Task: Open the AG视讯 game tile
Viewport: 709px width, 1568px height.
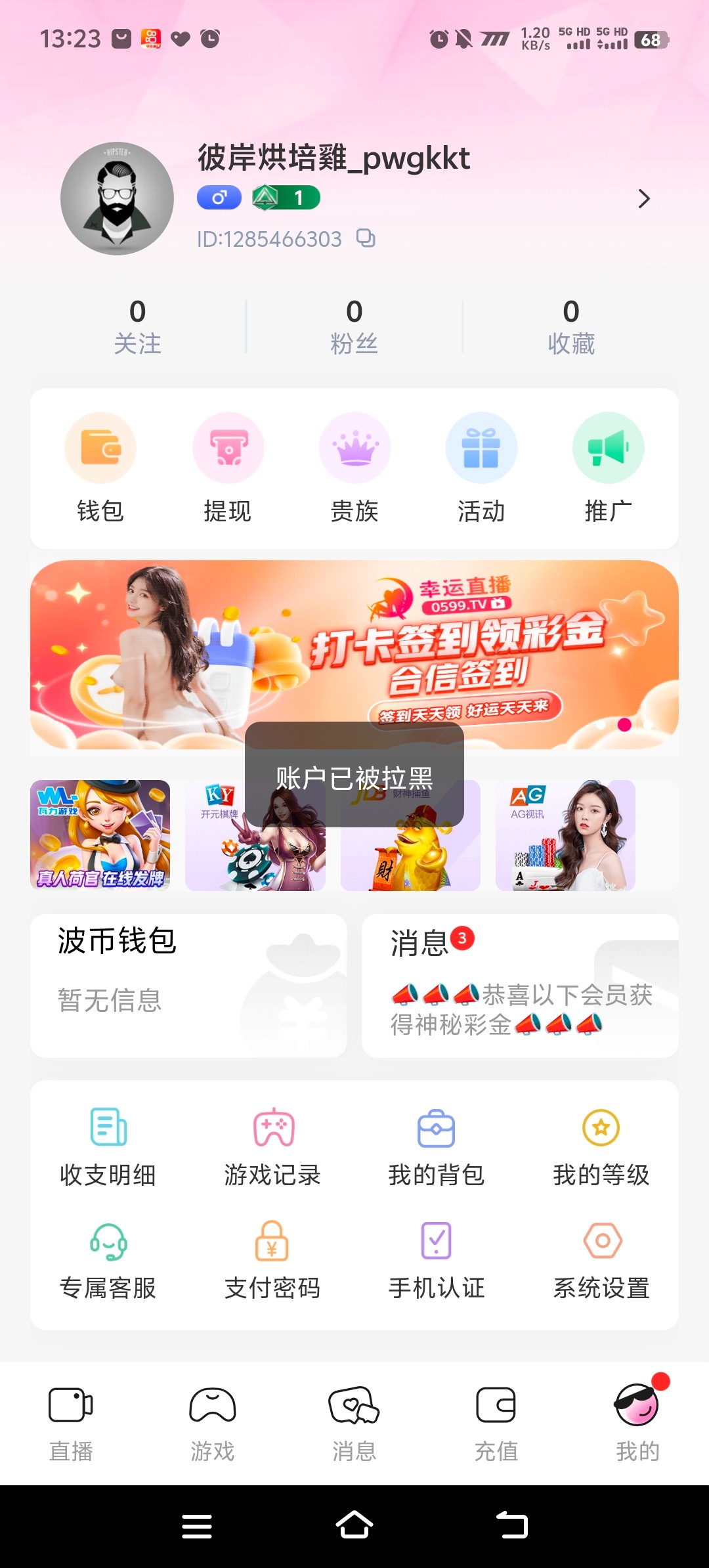Action: pos(565,835)
